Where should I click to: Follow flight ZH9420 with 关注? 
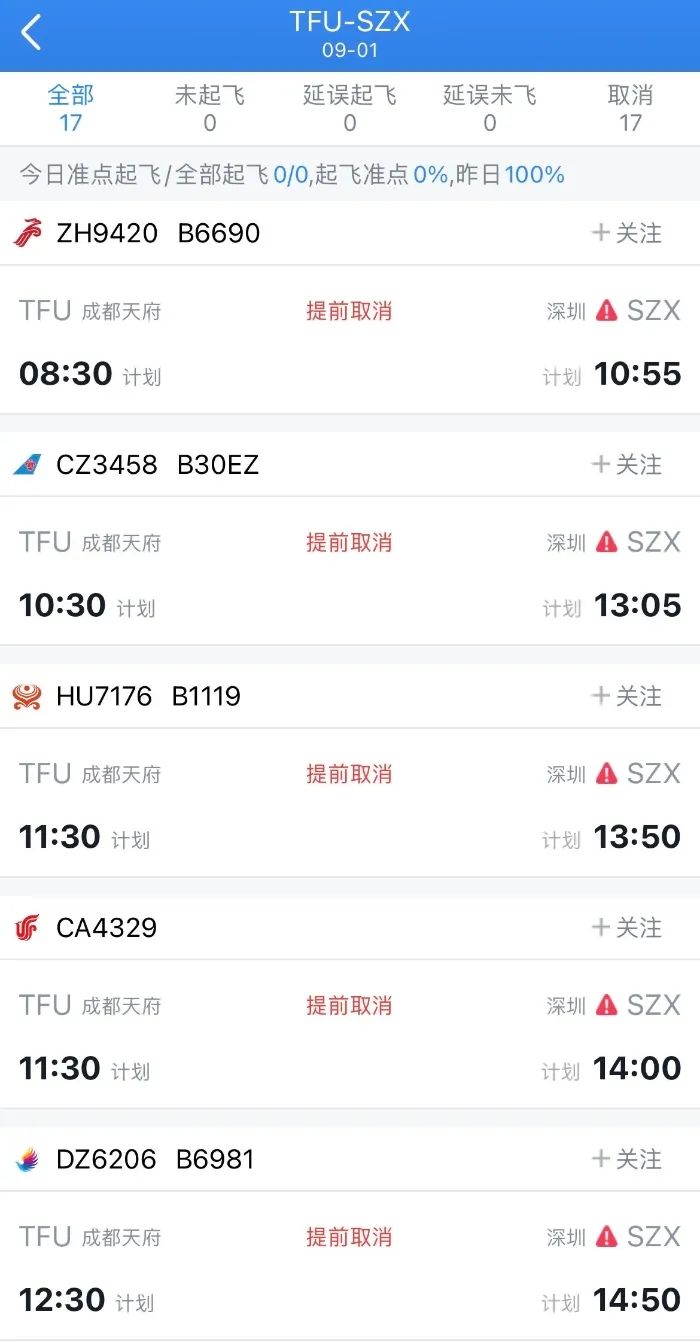click(x=627, y=233)
